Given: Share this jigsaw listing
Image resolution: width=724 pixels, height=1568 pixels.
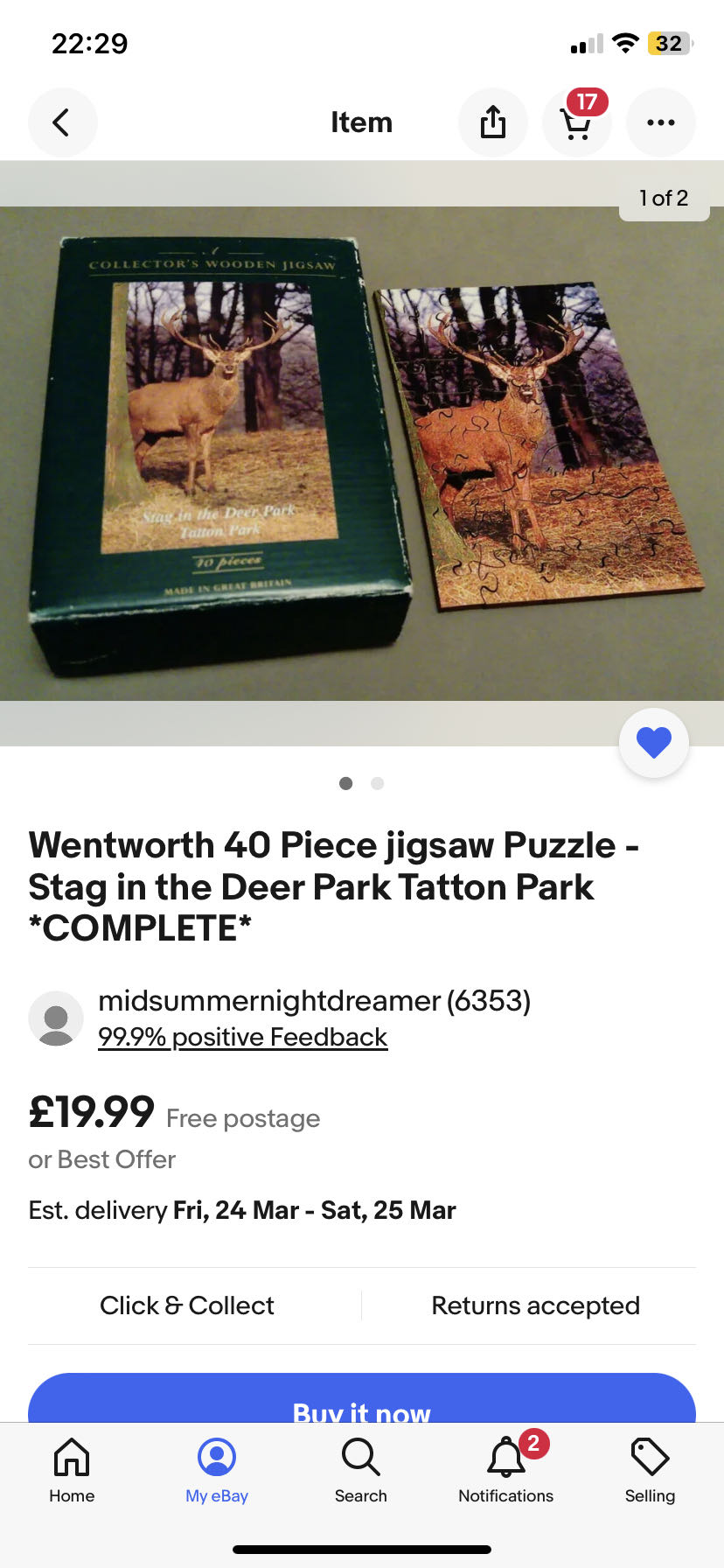Looking at the screenshot, I should point(493,122).
